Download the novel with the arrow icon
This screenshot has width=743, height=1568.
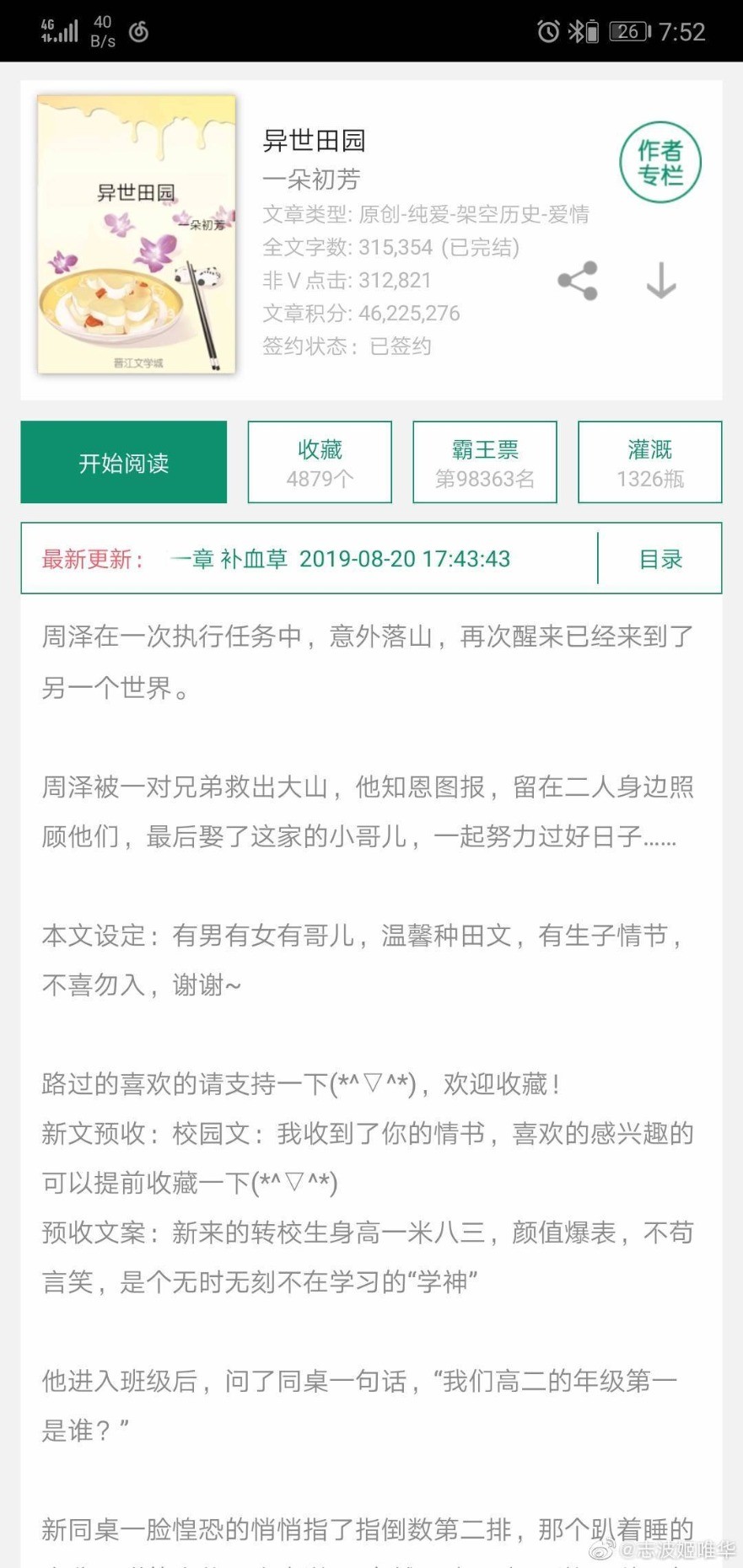(x=661, y=281)
